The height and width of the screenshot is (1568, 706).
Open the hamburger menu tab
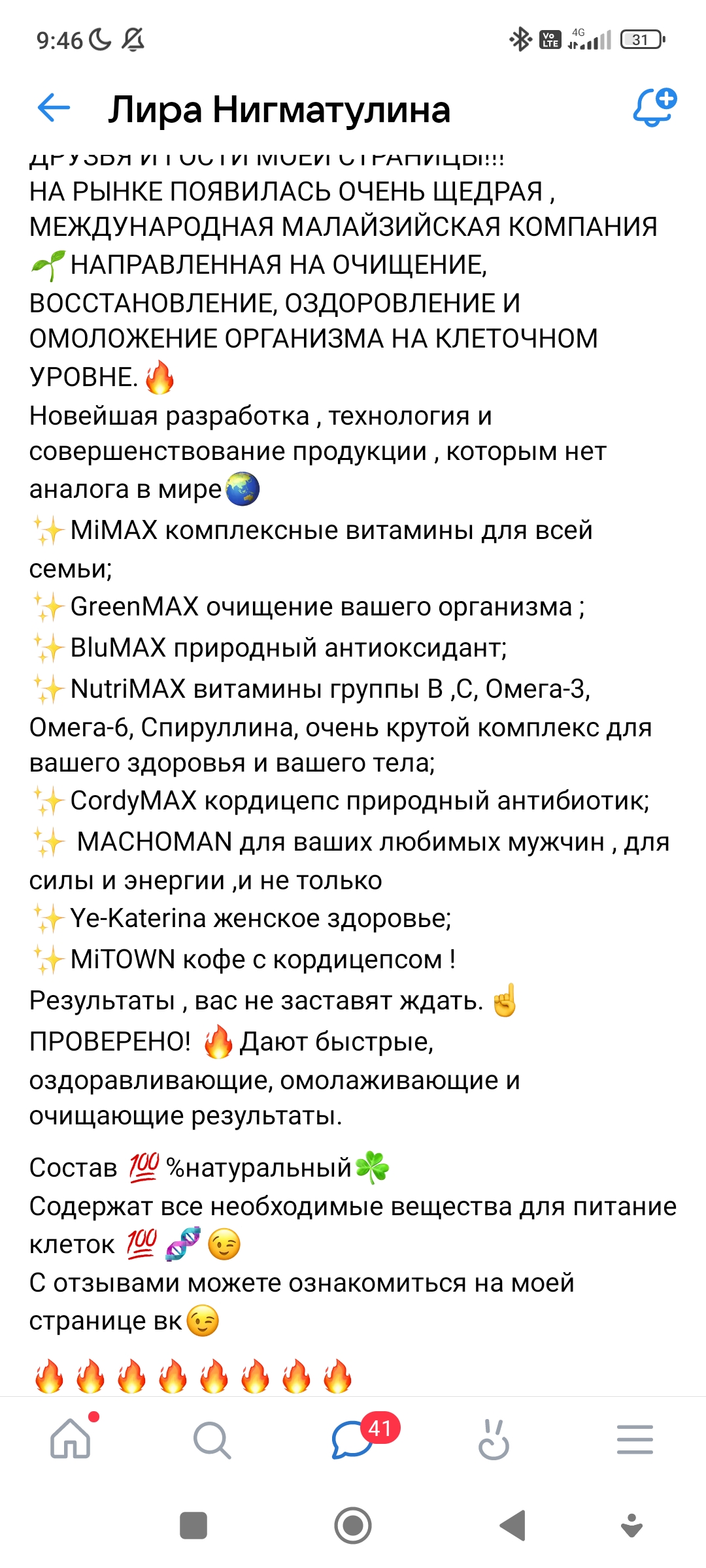(635, 1440)
